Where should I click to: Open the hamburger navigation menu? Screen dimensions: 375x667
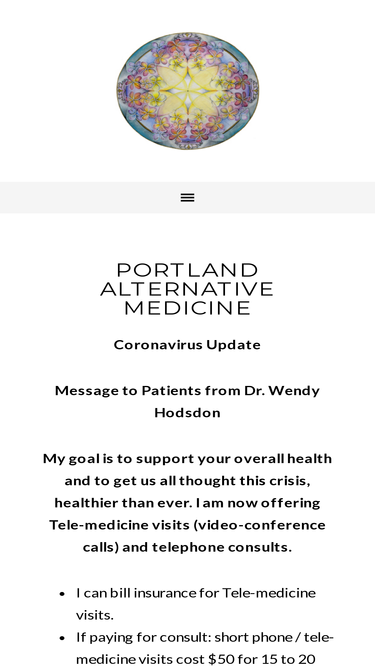point(188,197)
